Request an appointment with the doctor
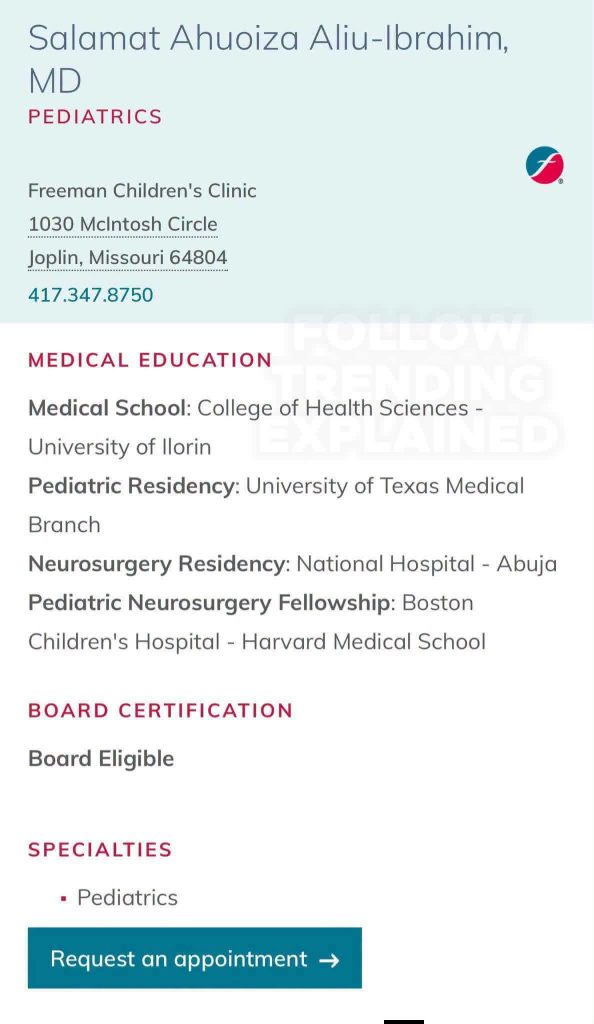Screen dimensions: 594x1024 [195, 958]
